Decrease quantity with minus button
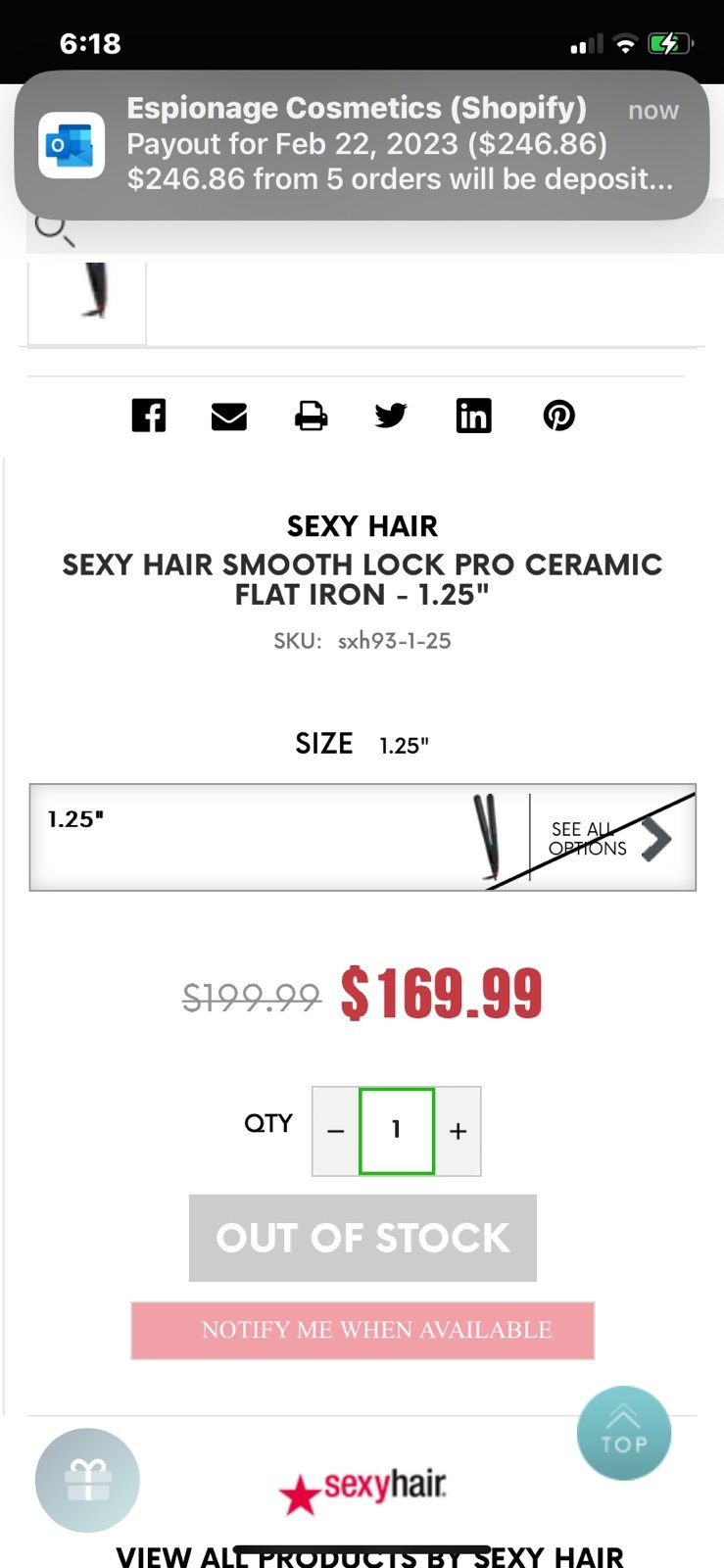Viewport: 724px width, 1568px height. [x=336, y=1131]
